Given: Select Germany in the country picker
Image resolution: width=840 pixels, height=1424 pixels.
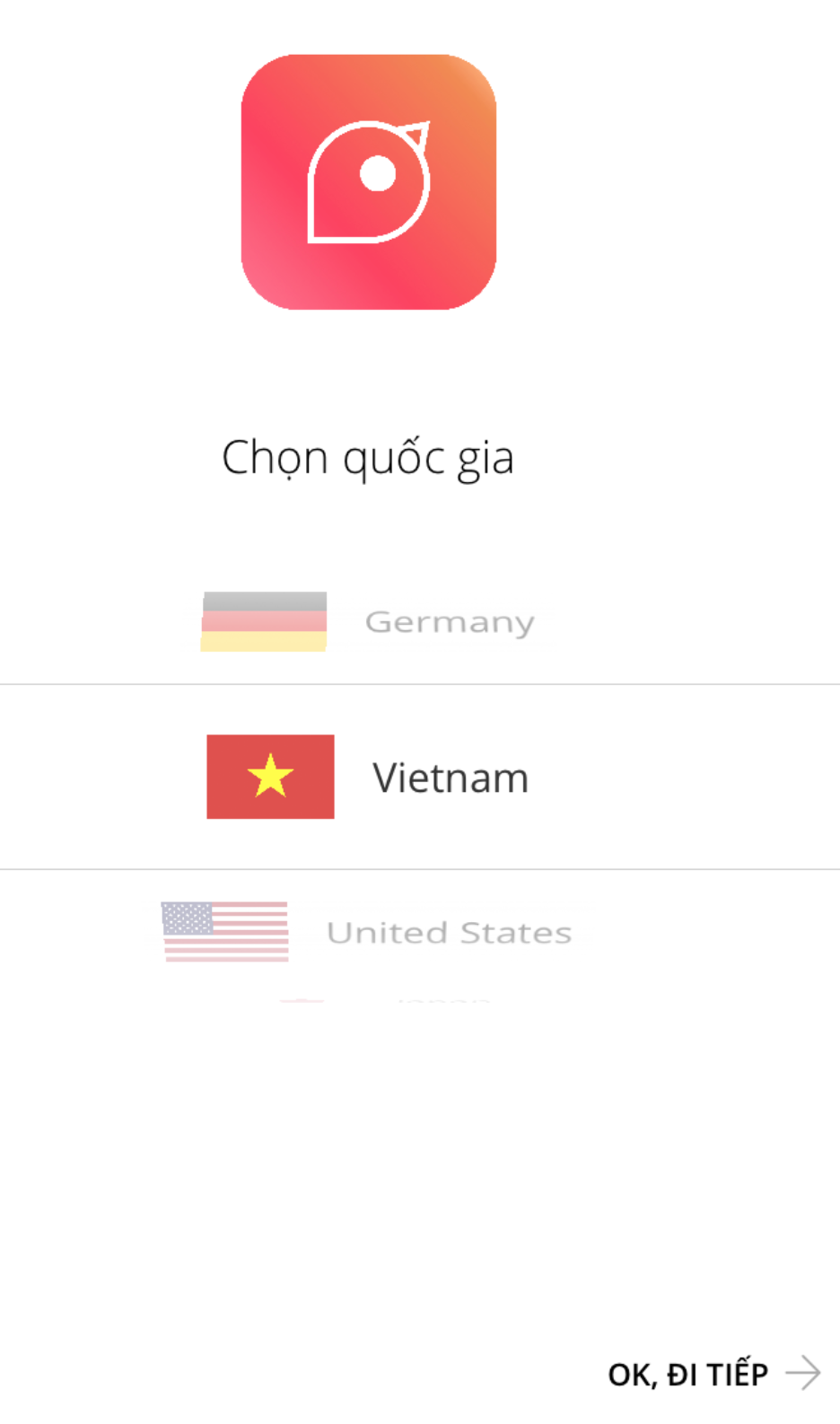Looking at the screenshot, I should 368,621.
